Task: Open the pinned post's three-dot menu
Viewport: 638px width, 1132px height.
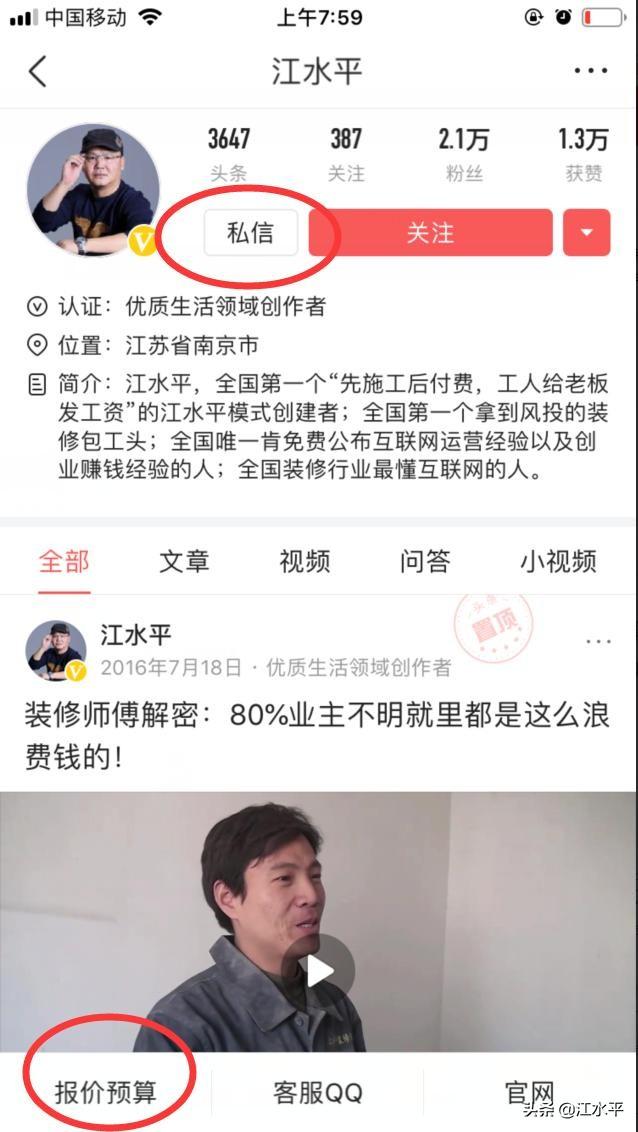Action: pos(598,642)
